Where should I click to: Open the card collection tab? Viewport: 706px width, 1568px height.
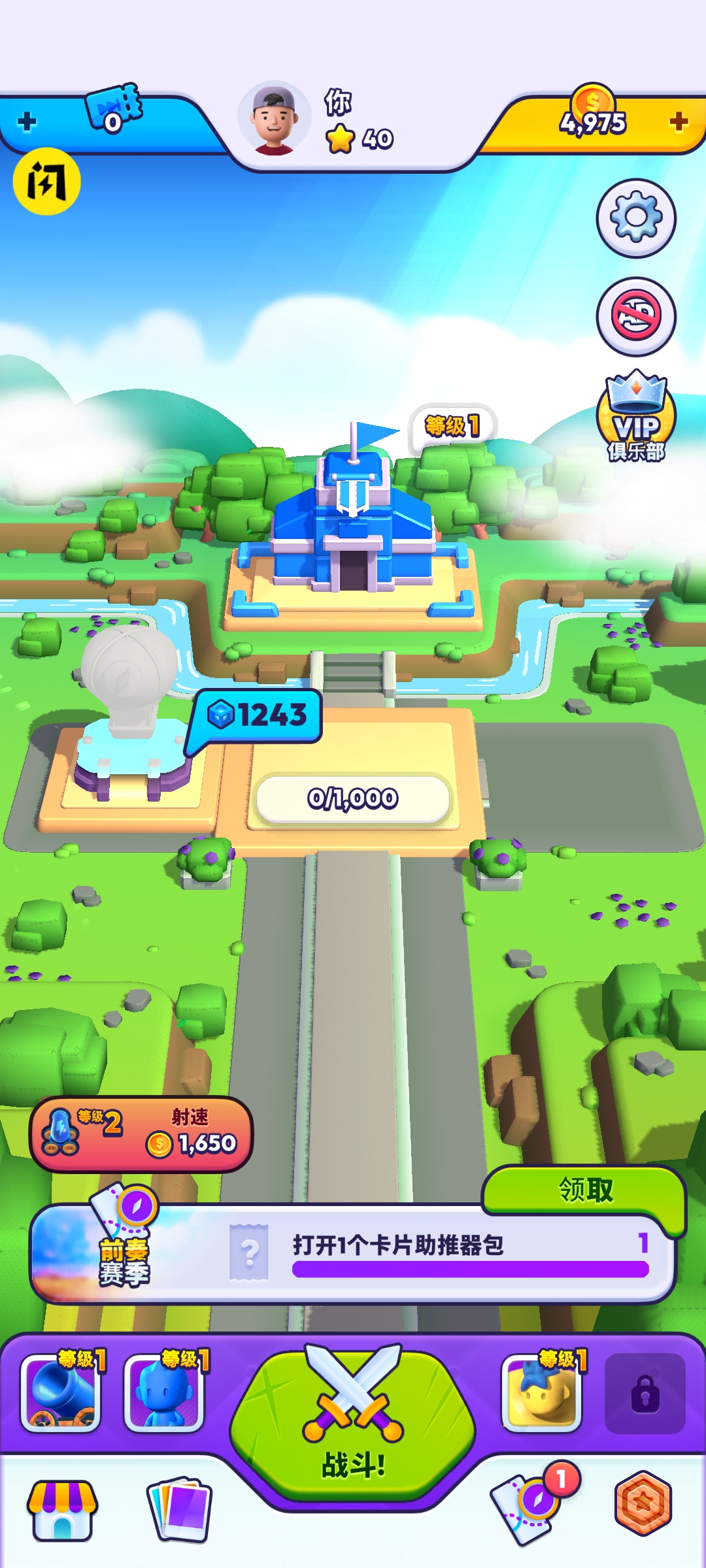click(180, 1510)
